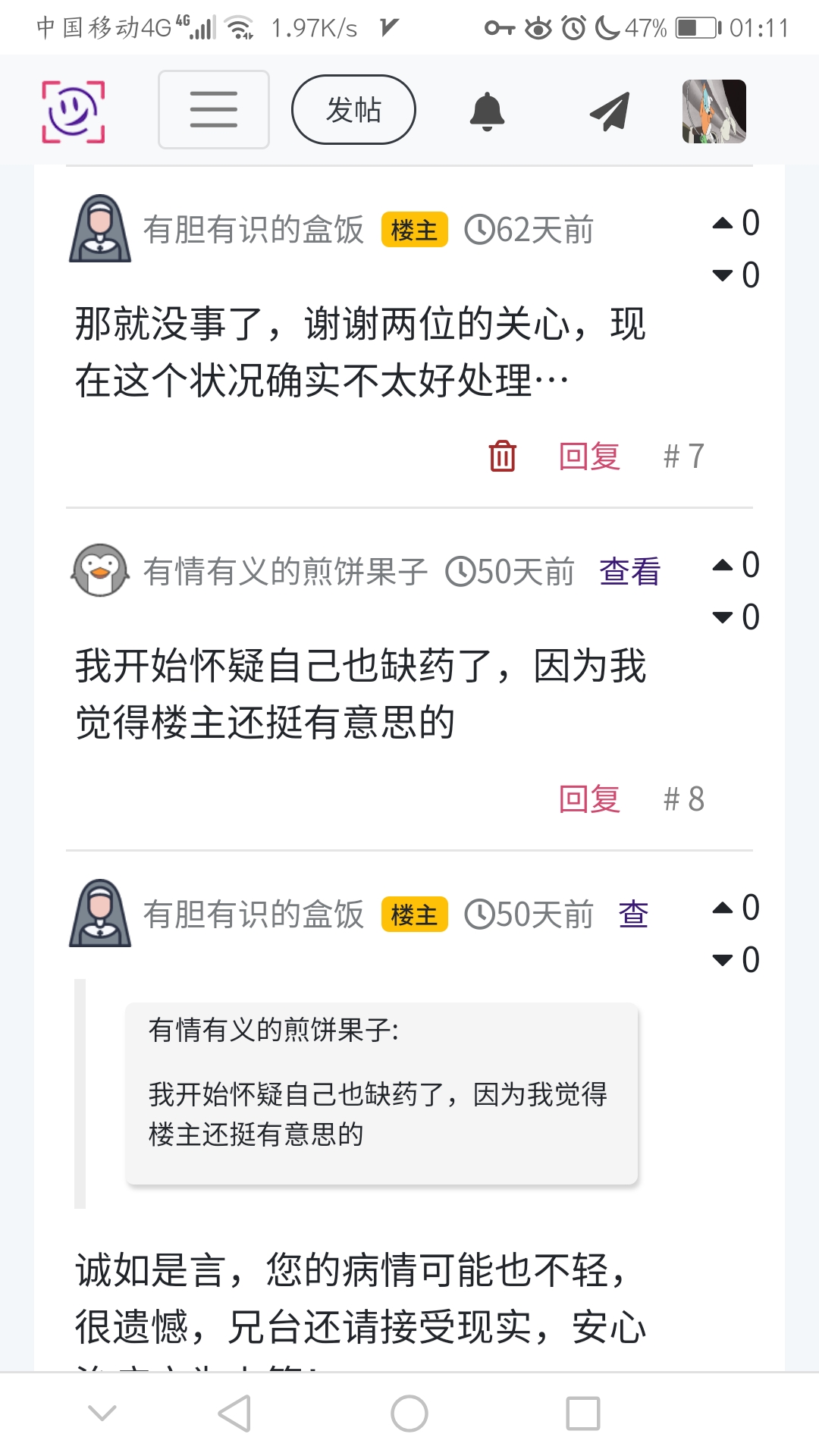Go to the home screen via system home button
The image size is (819, 1456).
409,1414
